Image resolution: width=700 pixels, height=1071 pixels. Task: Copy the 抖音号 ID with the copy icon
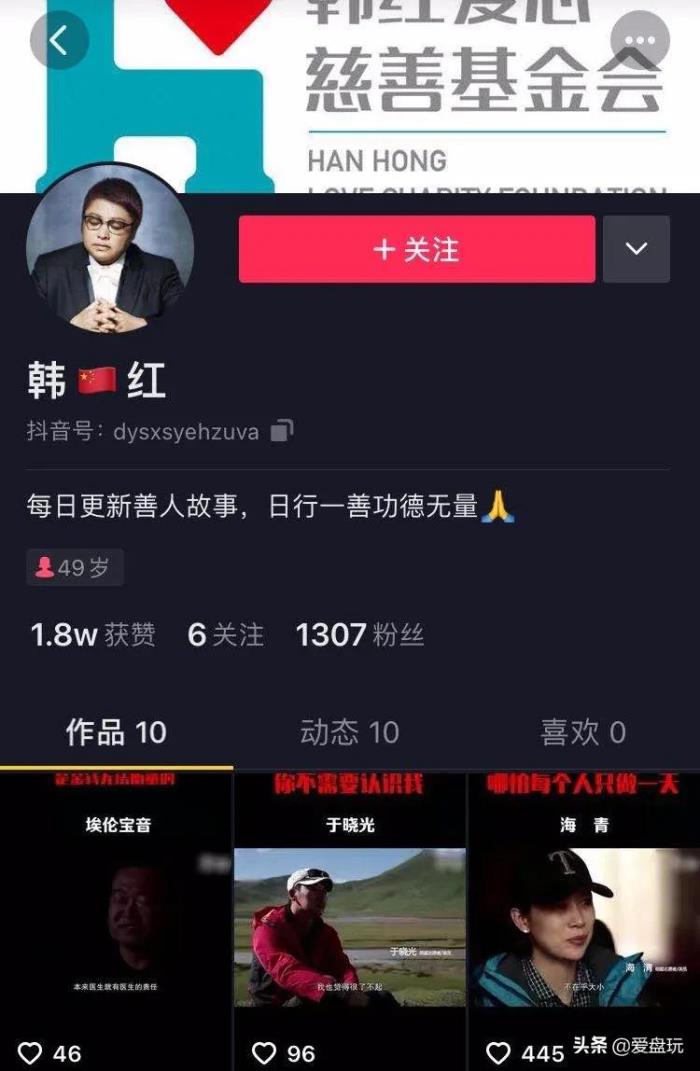283,432
